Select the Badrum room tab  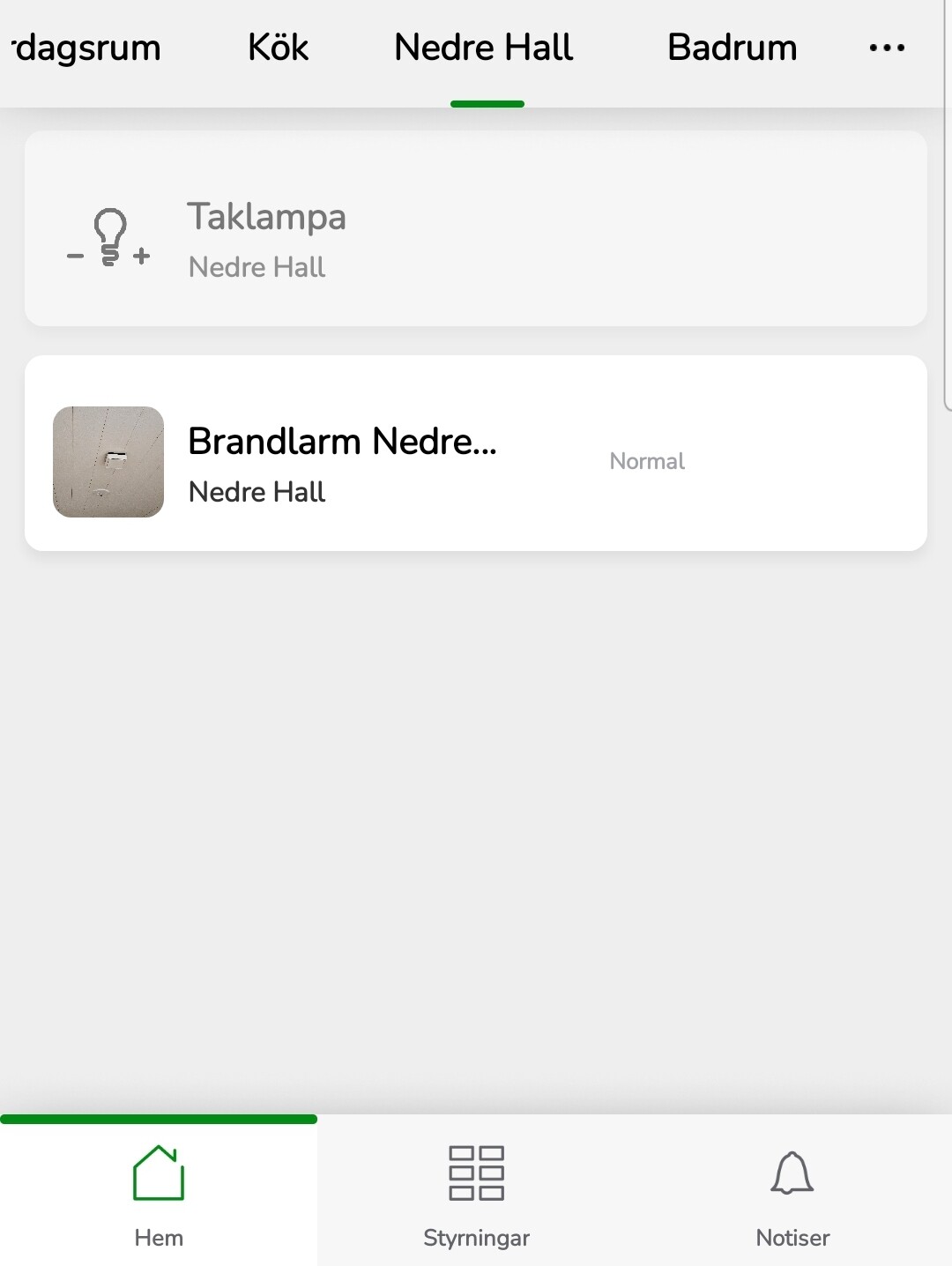click(x=732, y=48)
